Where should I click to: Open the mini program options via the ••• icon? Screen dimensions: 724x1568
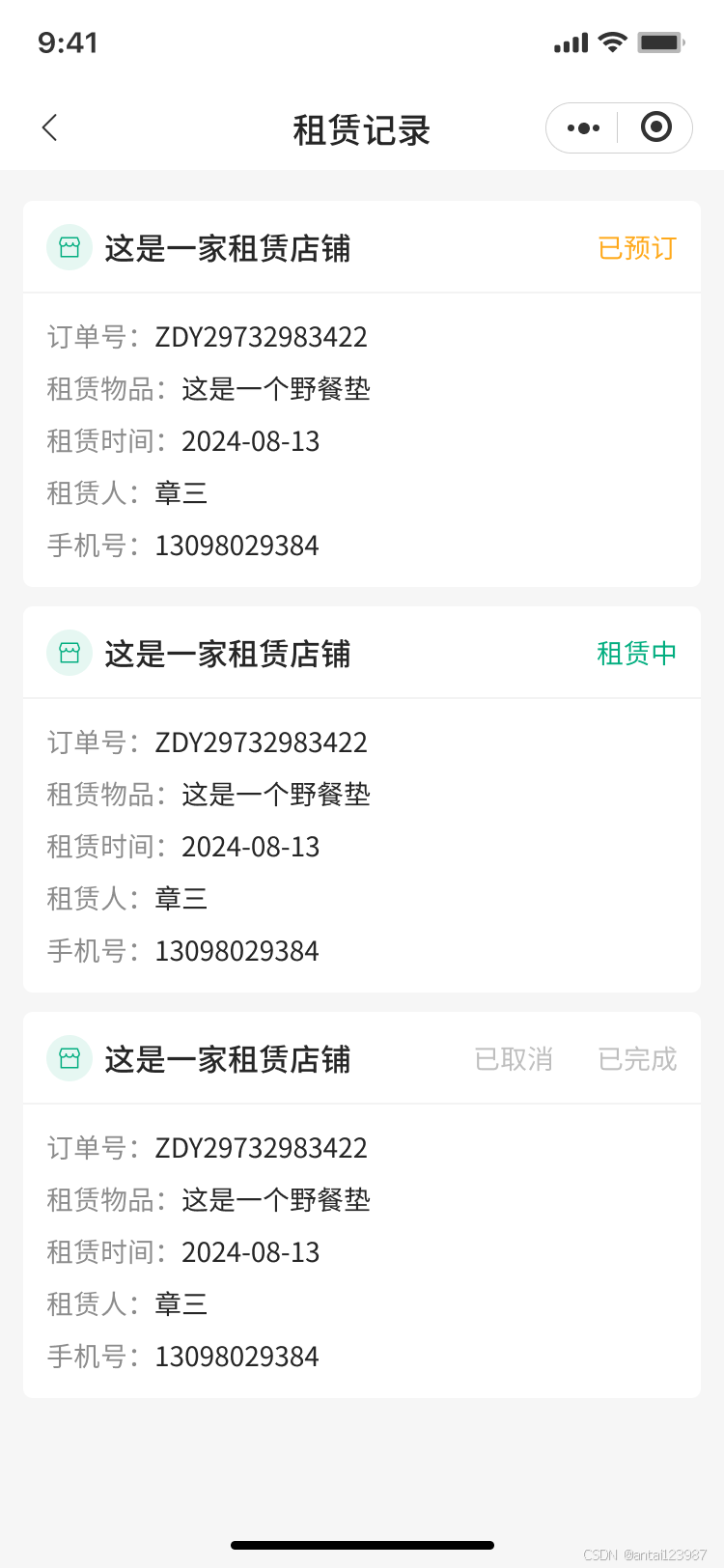582,126
